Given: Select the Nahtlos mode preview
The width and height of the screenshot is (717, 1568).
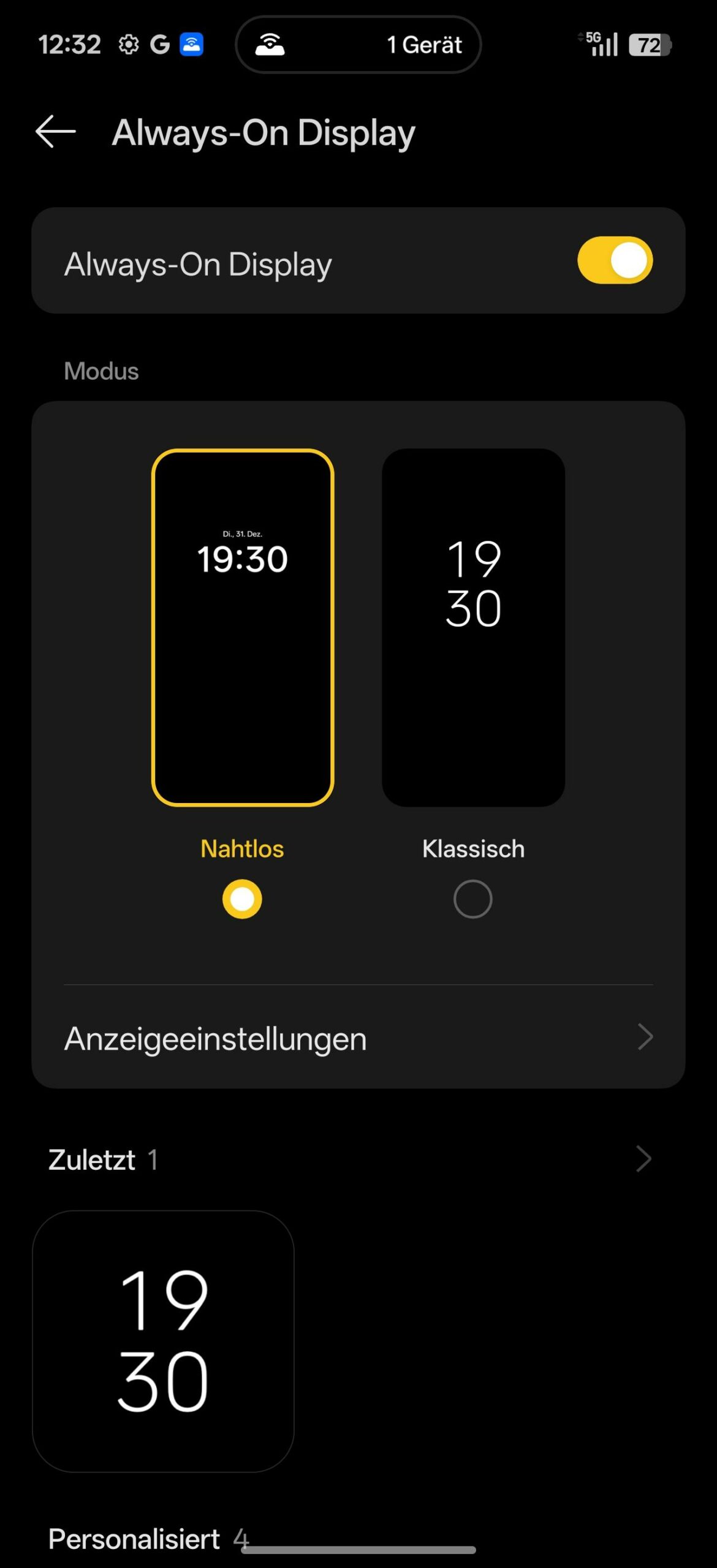Looking at the screenshot, I should (243, 627).
